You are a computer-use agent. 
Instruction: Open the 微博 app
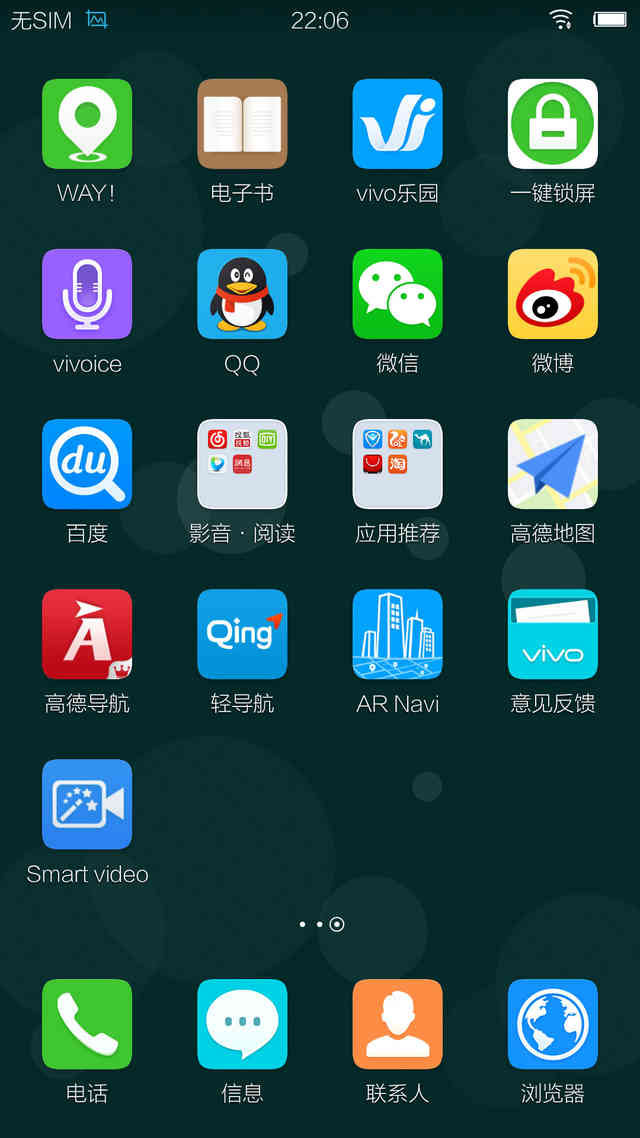point(552,294)
